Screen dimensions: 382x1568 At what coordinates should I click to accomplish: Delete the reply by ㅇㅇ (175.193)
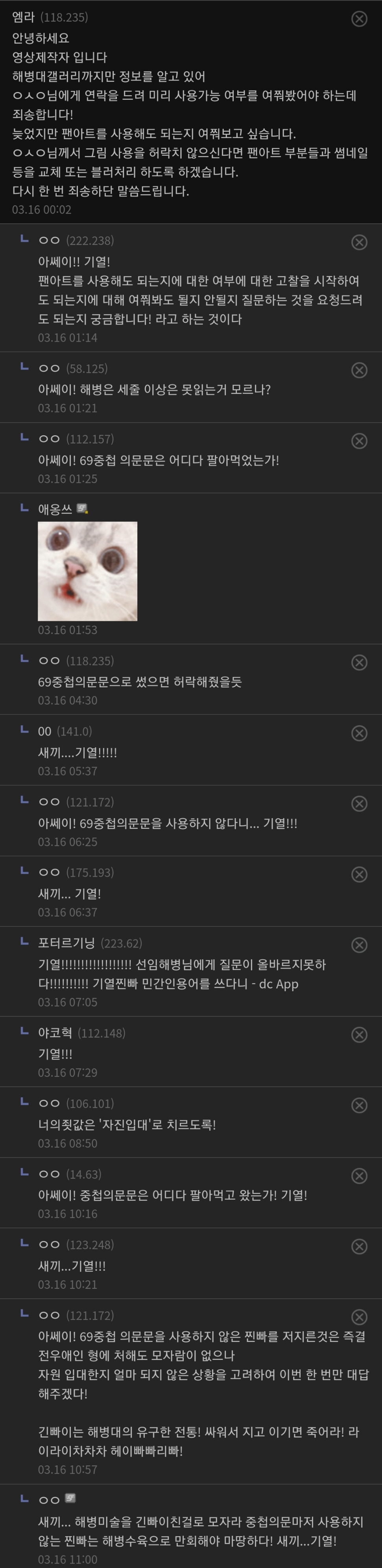[x=360, y=874]
